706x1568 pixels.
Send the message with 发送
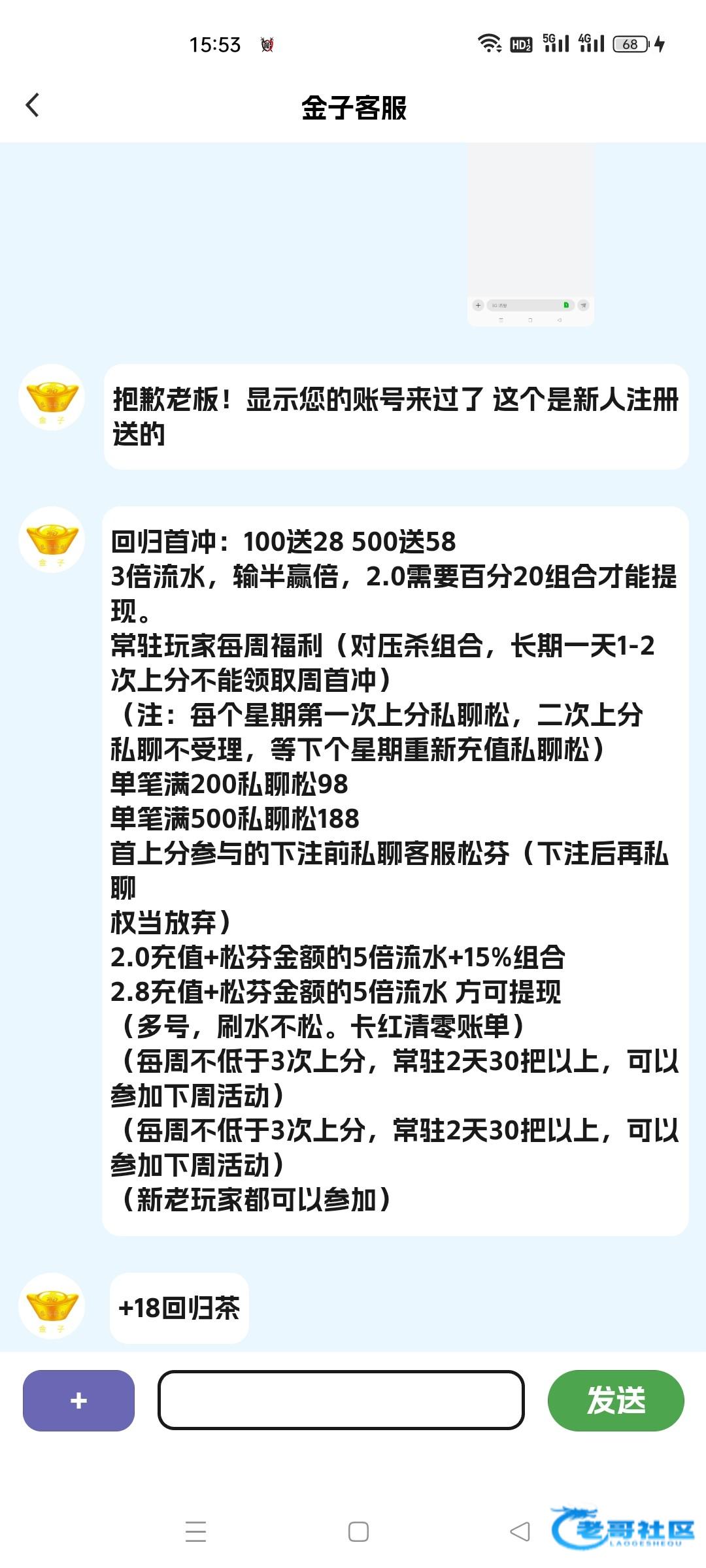pyautogui.click(x=615, y=1400)
